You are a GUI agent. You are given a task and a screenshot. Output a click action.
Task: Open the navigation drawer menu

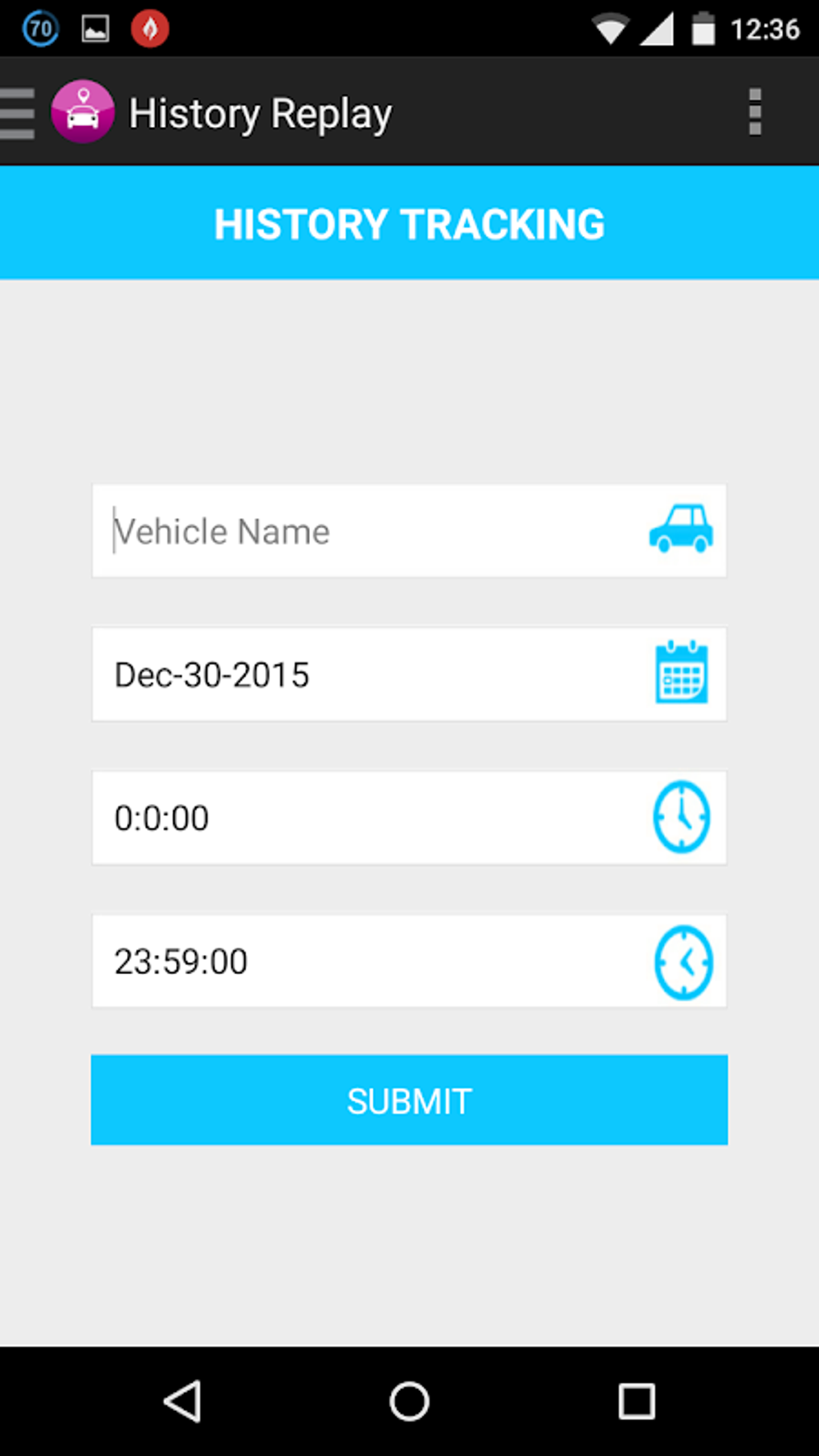[x=18, y=113]
